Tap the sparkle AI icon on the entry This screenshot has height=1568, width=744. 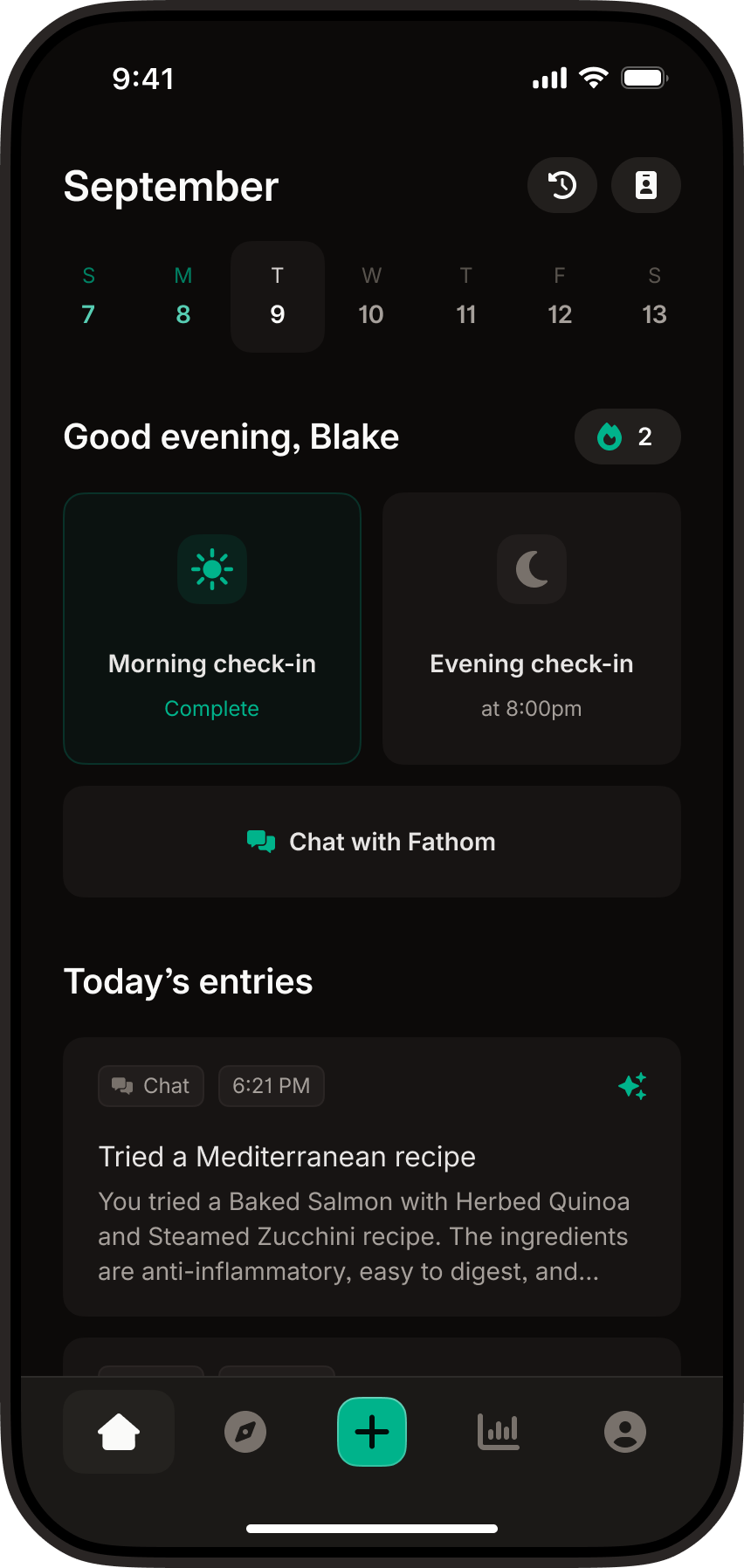[632, 1085]
